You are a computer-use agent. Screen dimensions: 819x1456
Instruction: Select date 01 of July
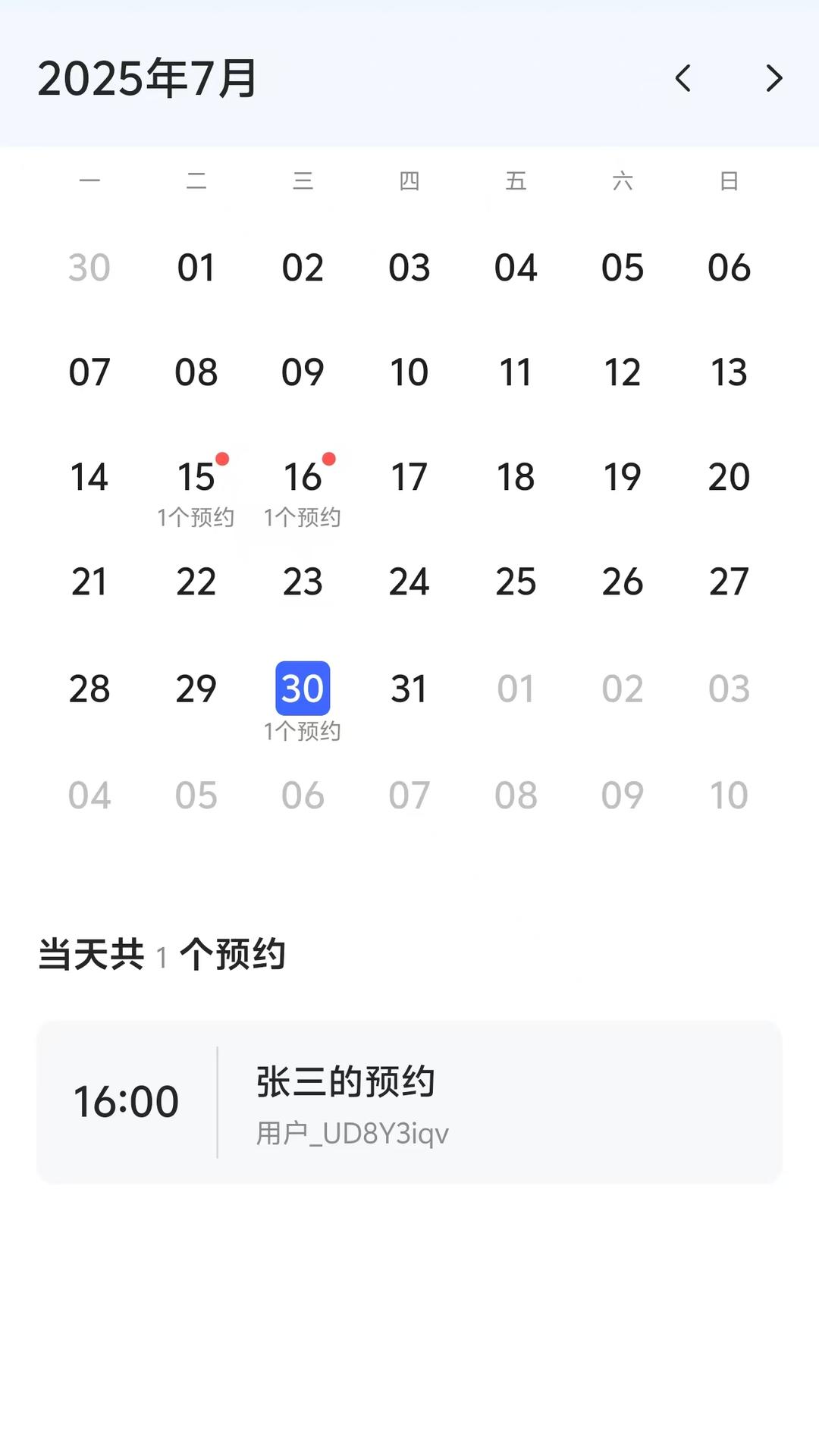pos(196,267)
